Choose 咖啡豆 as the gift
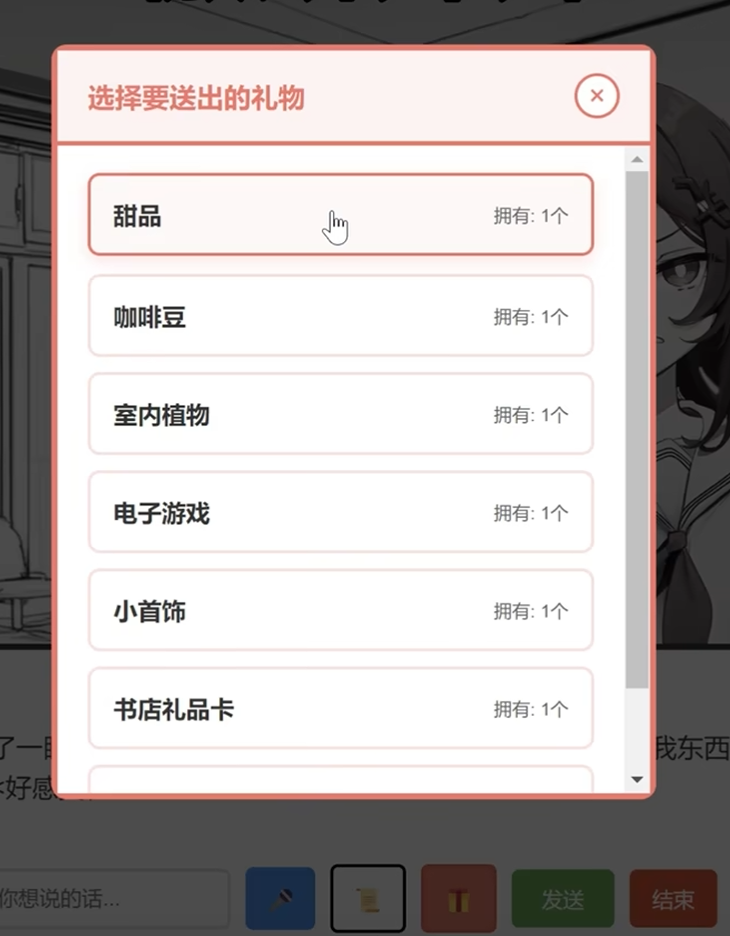 tap(340, 316)
